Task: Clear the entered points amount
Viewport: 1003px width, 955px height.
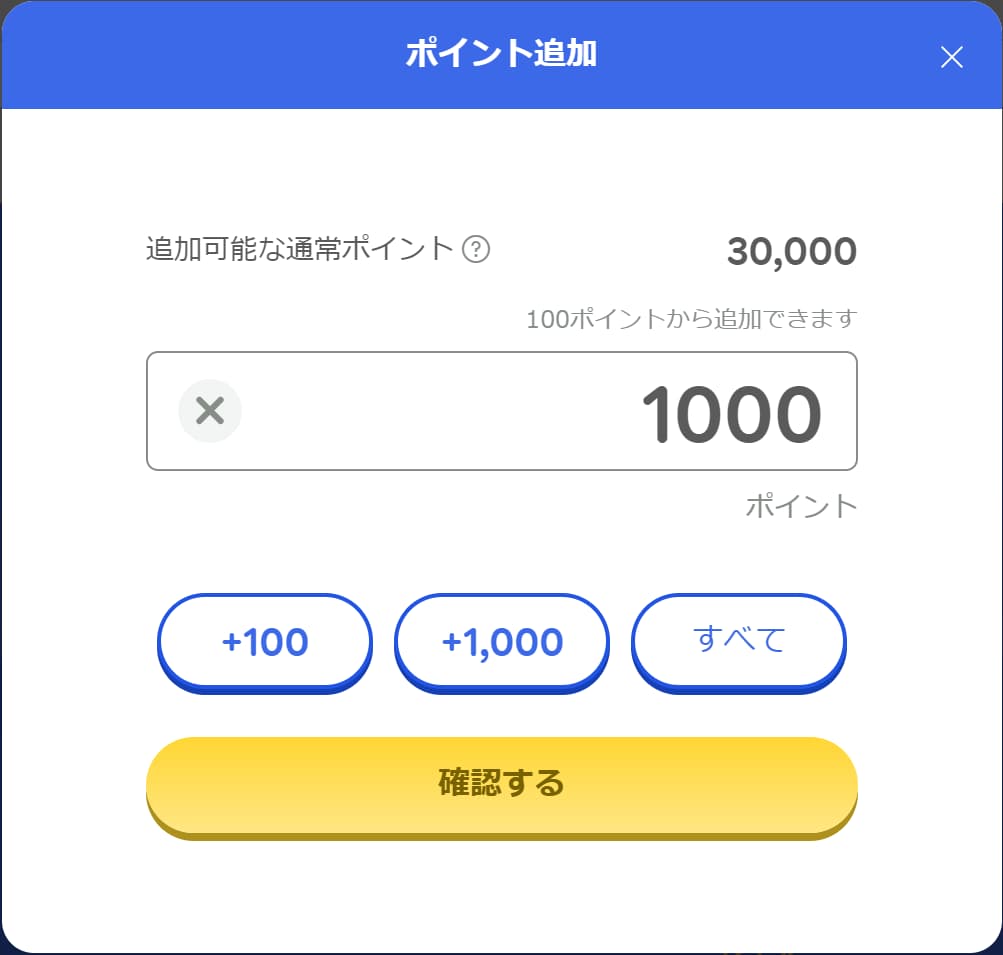Action: [x=210, y=410]
